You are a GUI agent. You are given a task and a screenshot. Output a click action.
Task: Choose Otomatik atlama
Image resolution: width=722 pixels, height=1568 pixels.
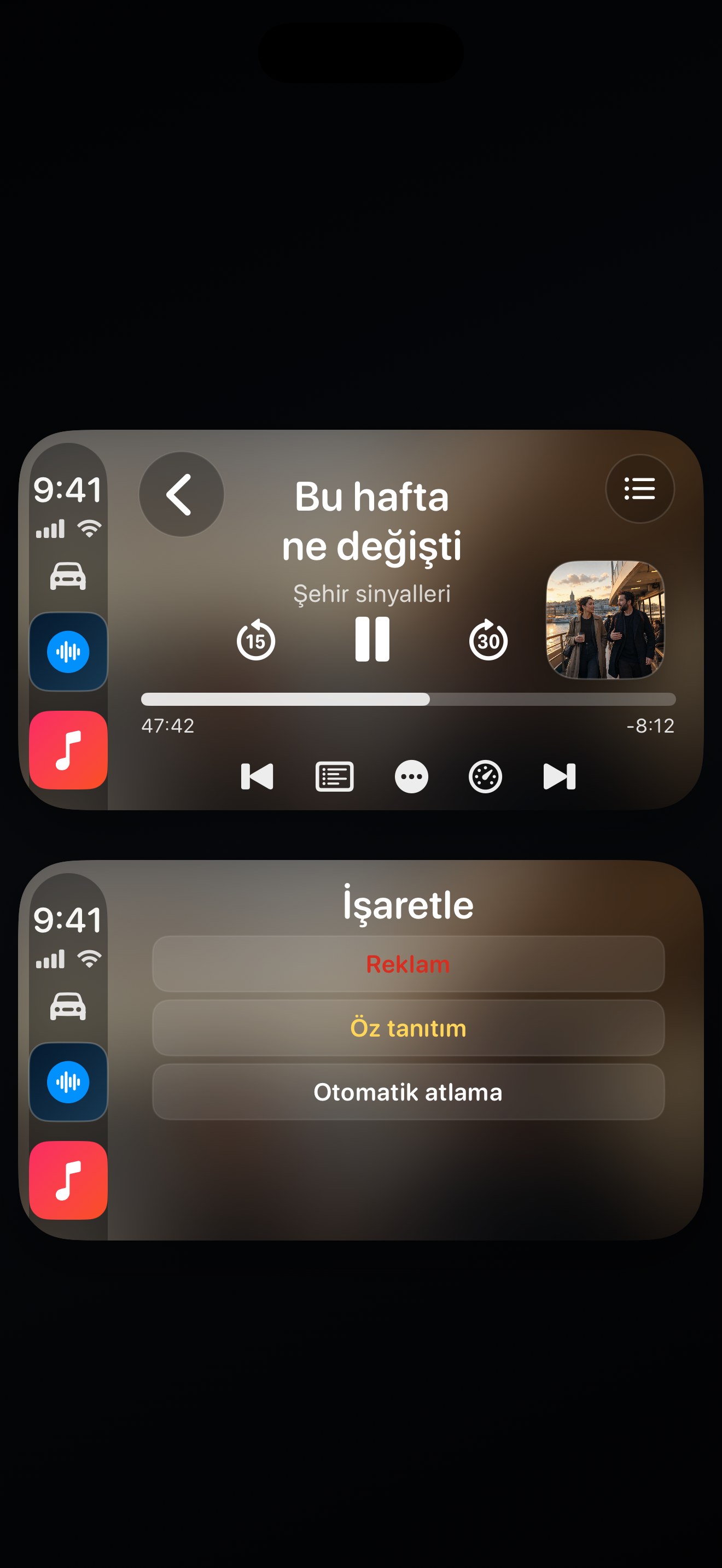tap(408, 1092)
